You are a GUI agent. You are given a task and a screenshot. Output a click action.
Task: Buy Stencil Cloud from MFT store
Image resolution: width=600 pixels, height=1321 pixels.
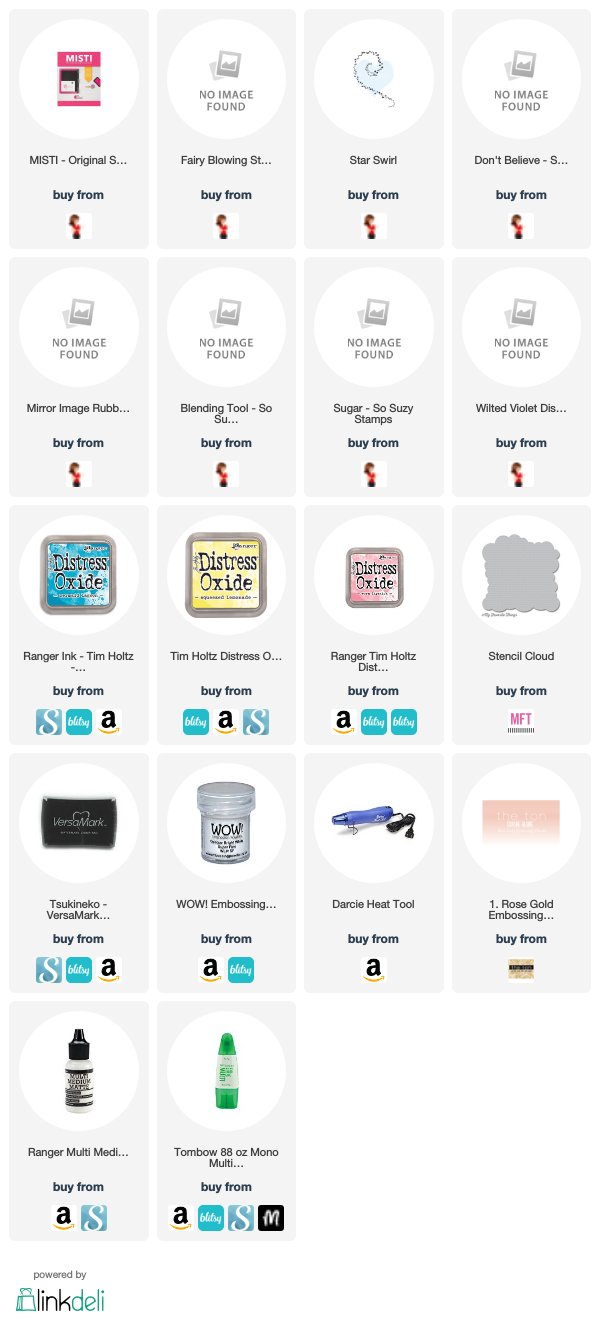pos(521,722)
